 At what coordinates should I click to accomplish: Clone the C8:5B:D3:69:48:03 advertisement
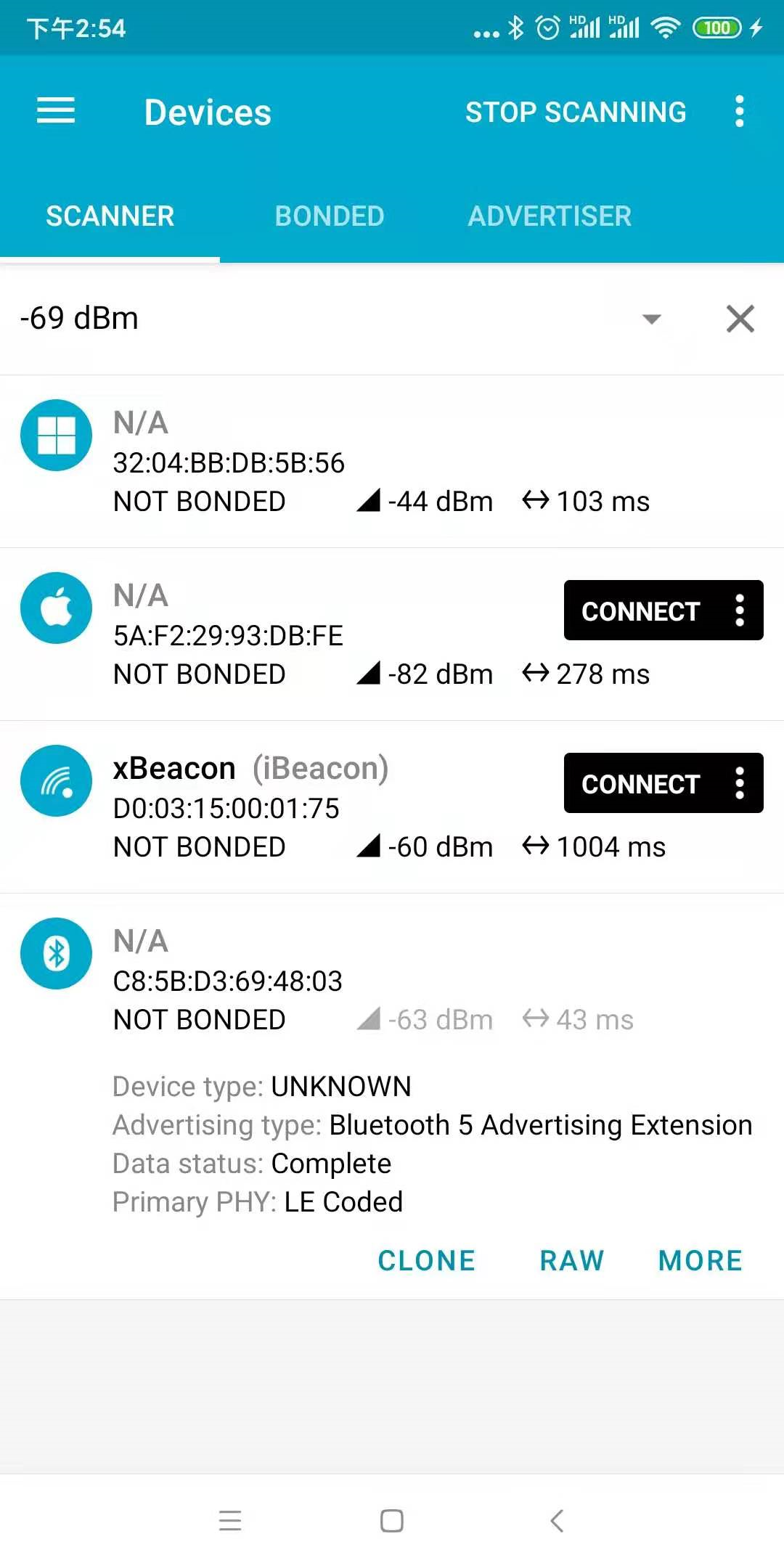[x=426, y=1261]
